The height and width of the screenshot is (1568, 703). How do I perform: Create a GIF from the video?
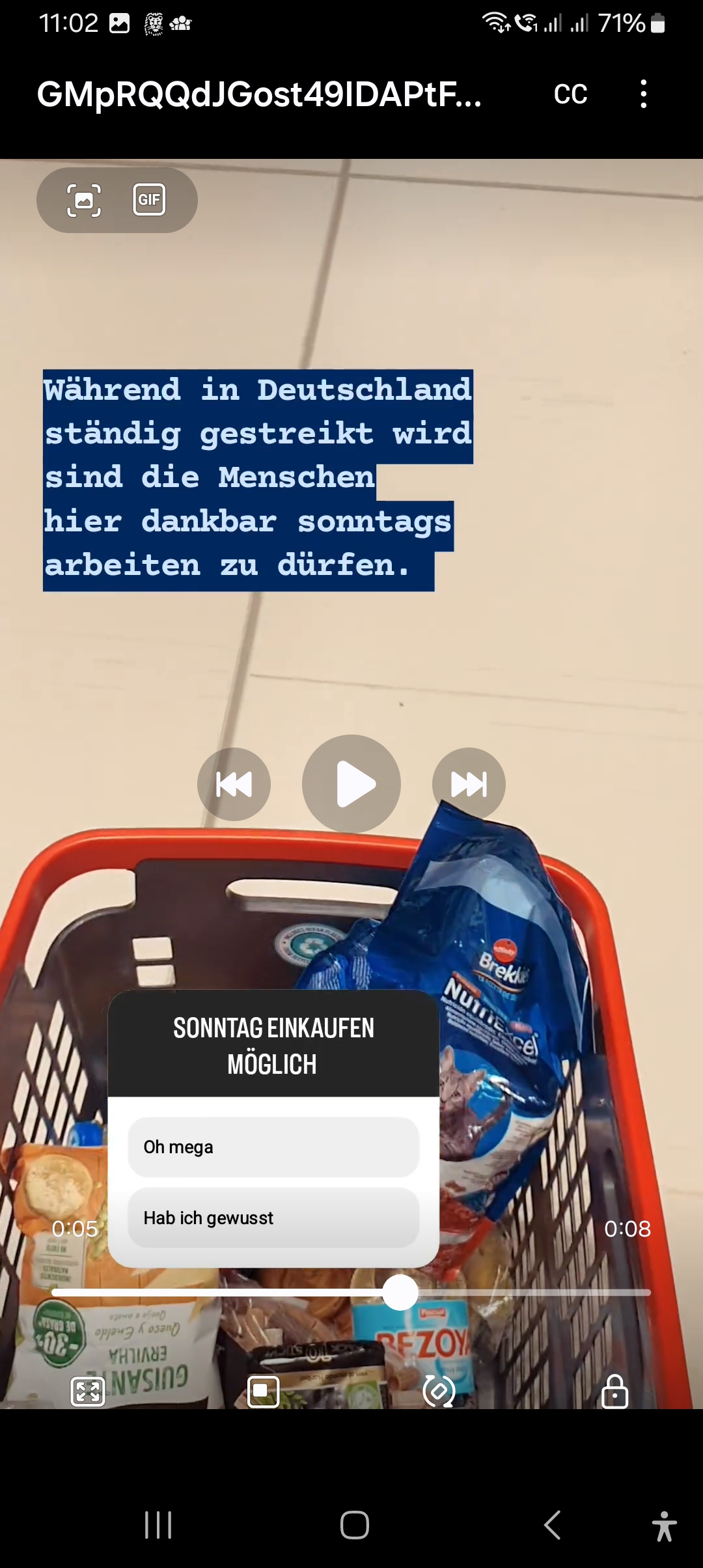tap(149, 200)
